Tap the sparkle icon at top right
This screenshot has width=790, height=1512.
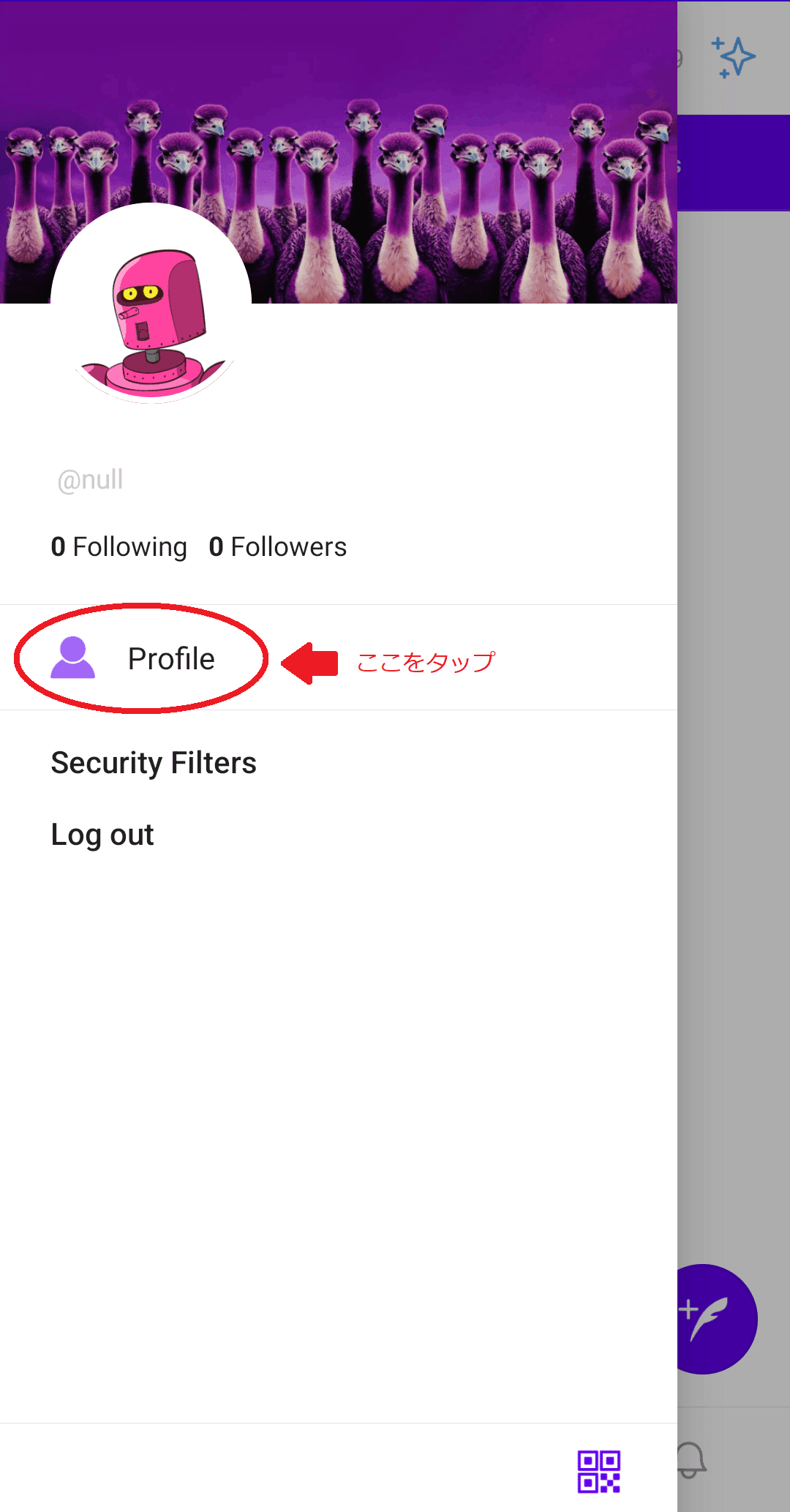tap(734, 57)
